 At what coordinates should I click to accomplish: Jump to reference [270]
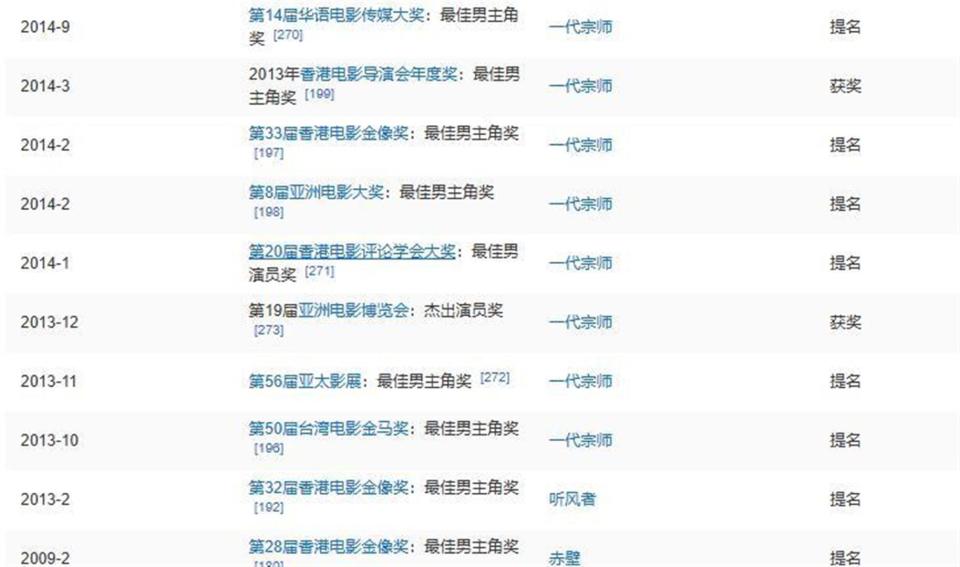point(287,36)
